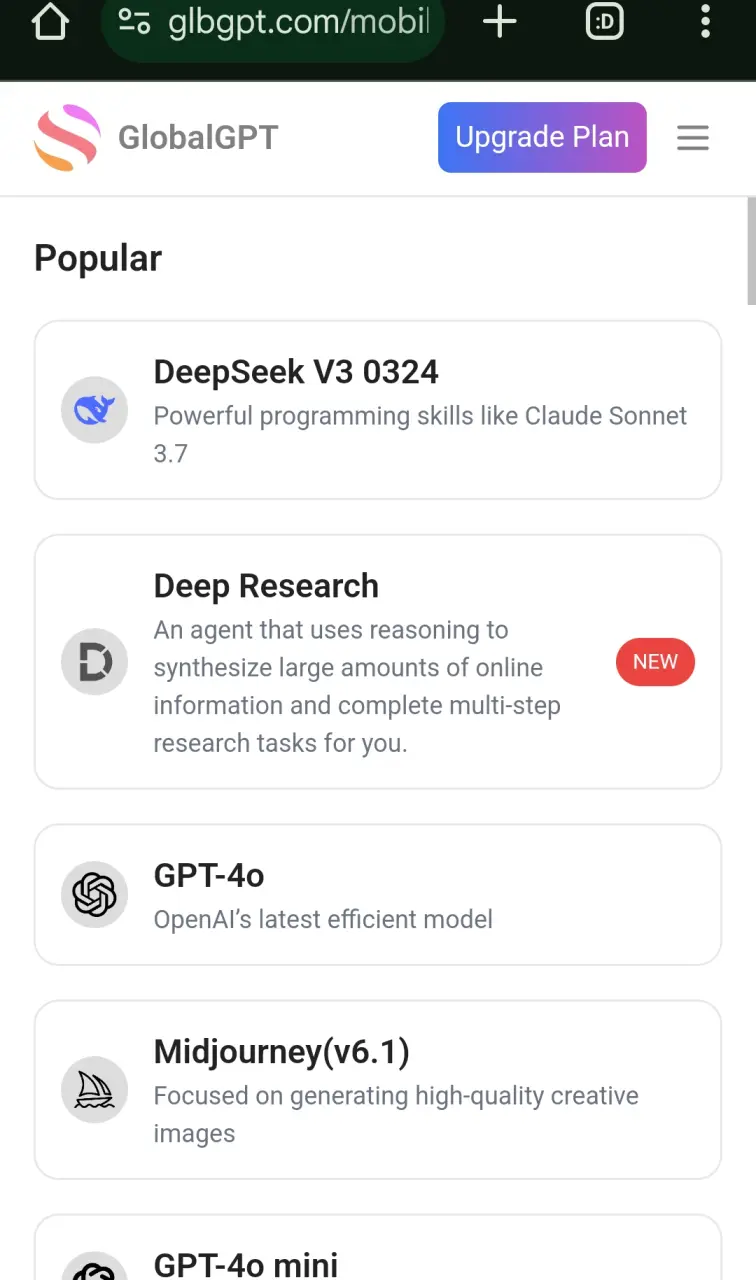Tap the GlobalGPT logo
Image resolution: width=756 pixels, height=1280 pixels.
(156, 138)
